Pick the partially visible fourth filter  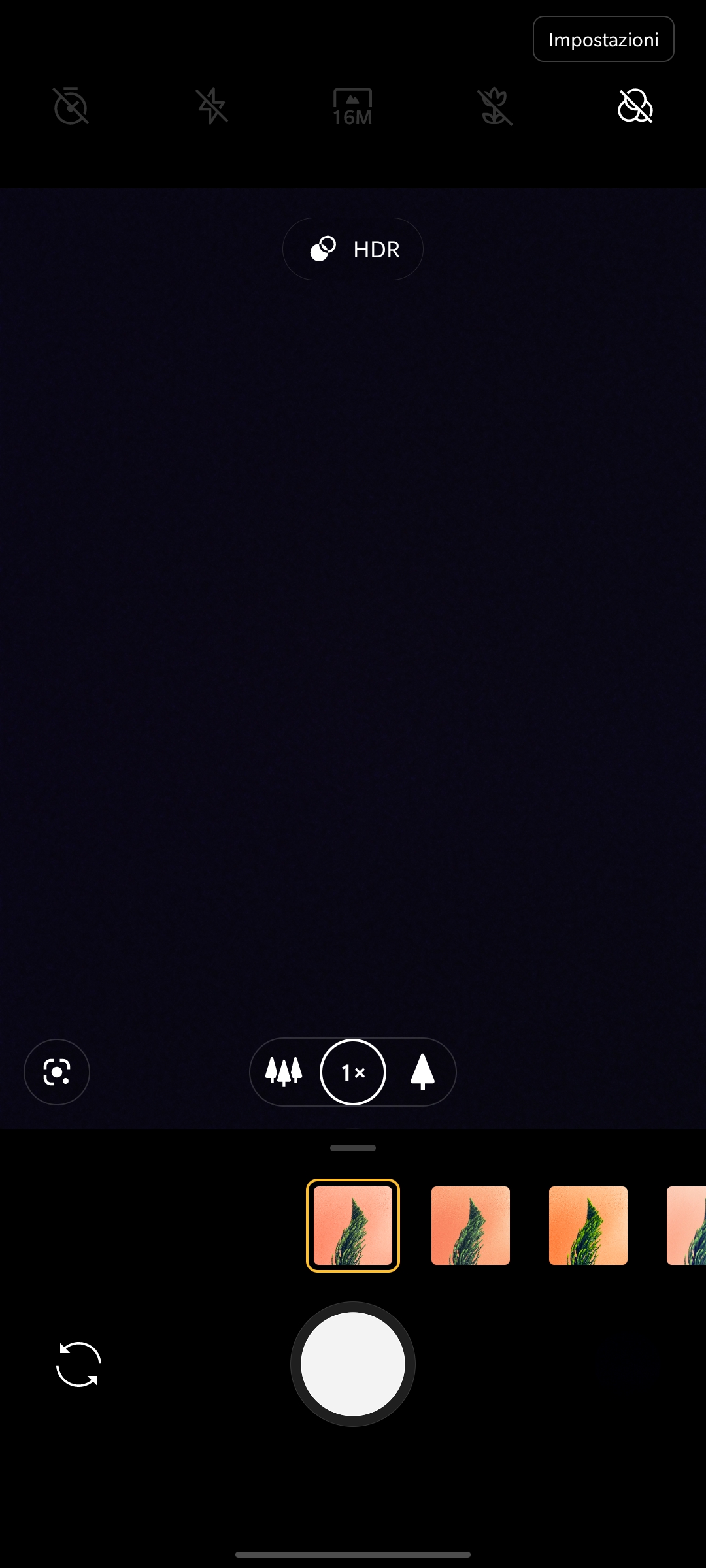[686, 1226]
